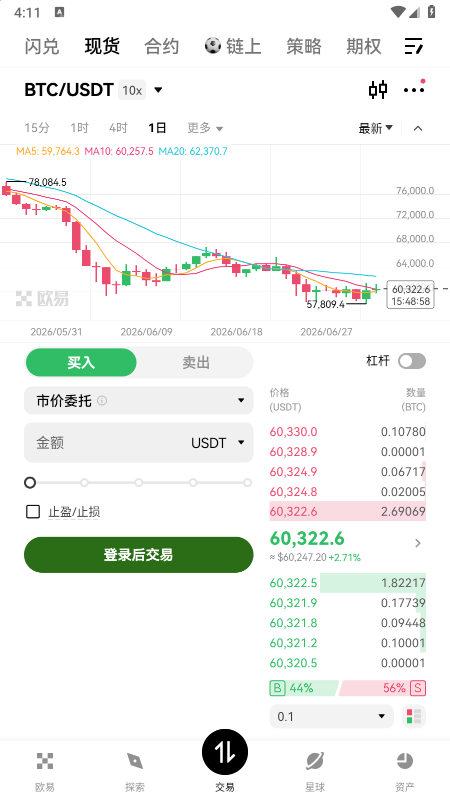Open the 0.1 depth precision dropdown
This screenshot has height=801, width=450.
[331, 716]
